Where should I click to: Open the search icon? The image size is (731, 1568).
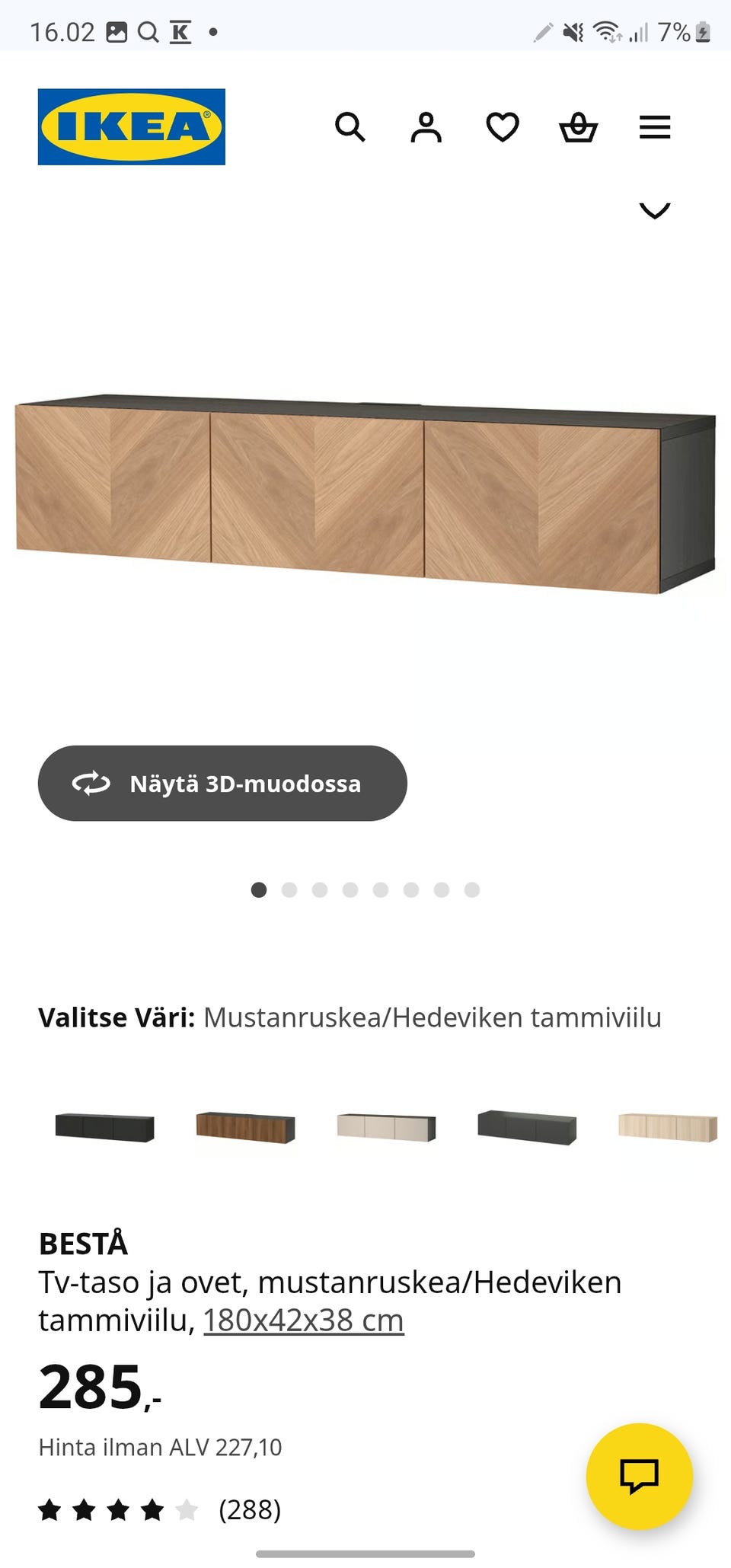(x=351, y=127)
